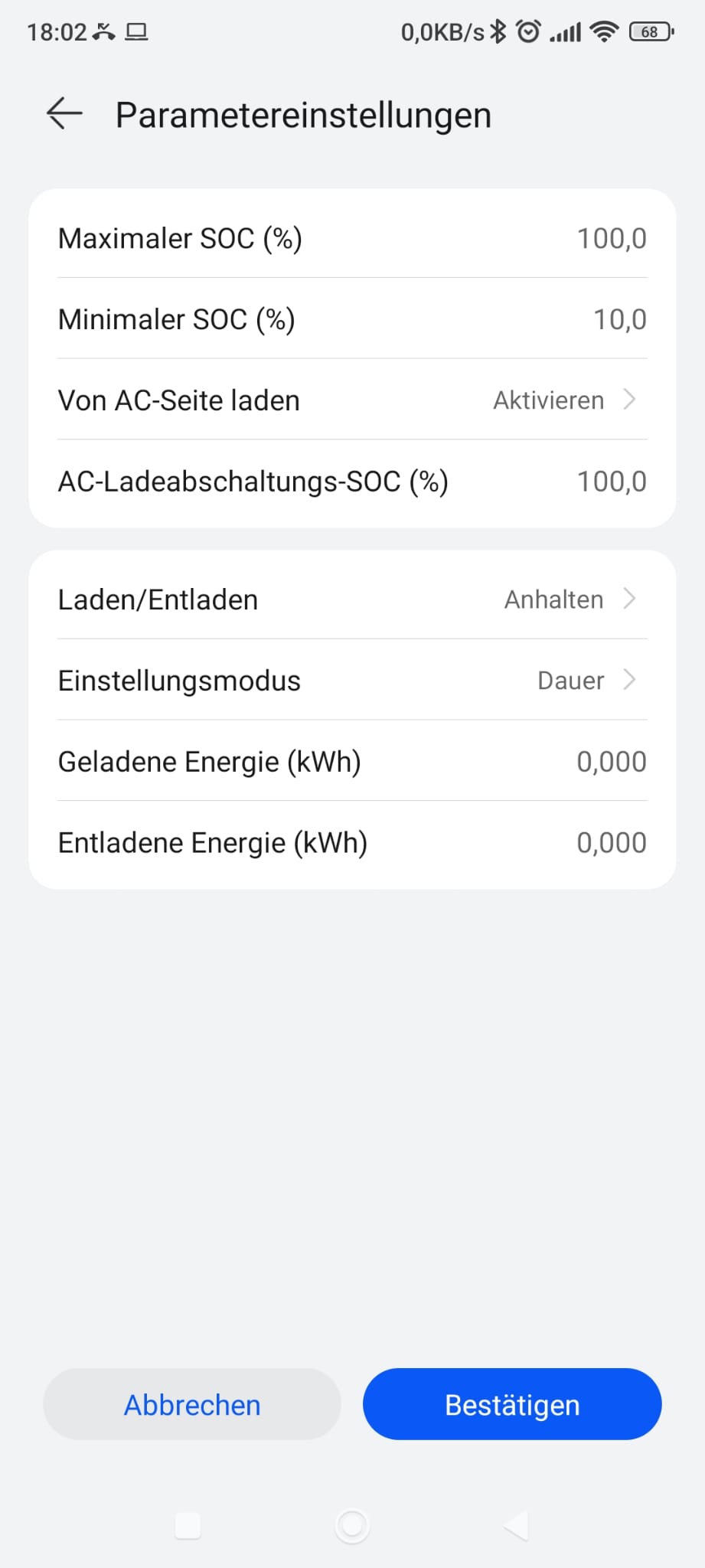Open recent apps from navigation bar
Screen dimensions: 705x1568
point(188,1526)
